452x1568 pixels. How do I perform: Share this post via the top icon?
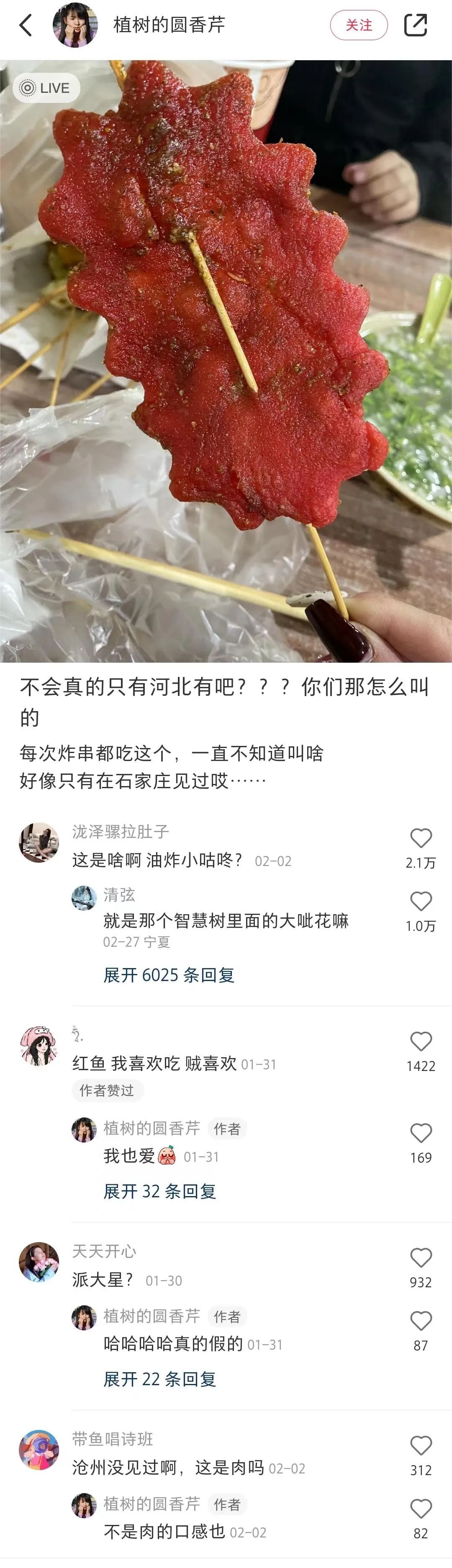coord(416,25)
